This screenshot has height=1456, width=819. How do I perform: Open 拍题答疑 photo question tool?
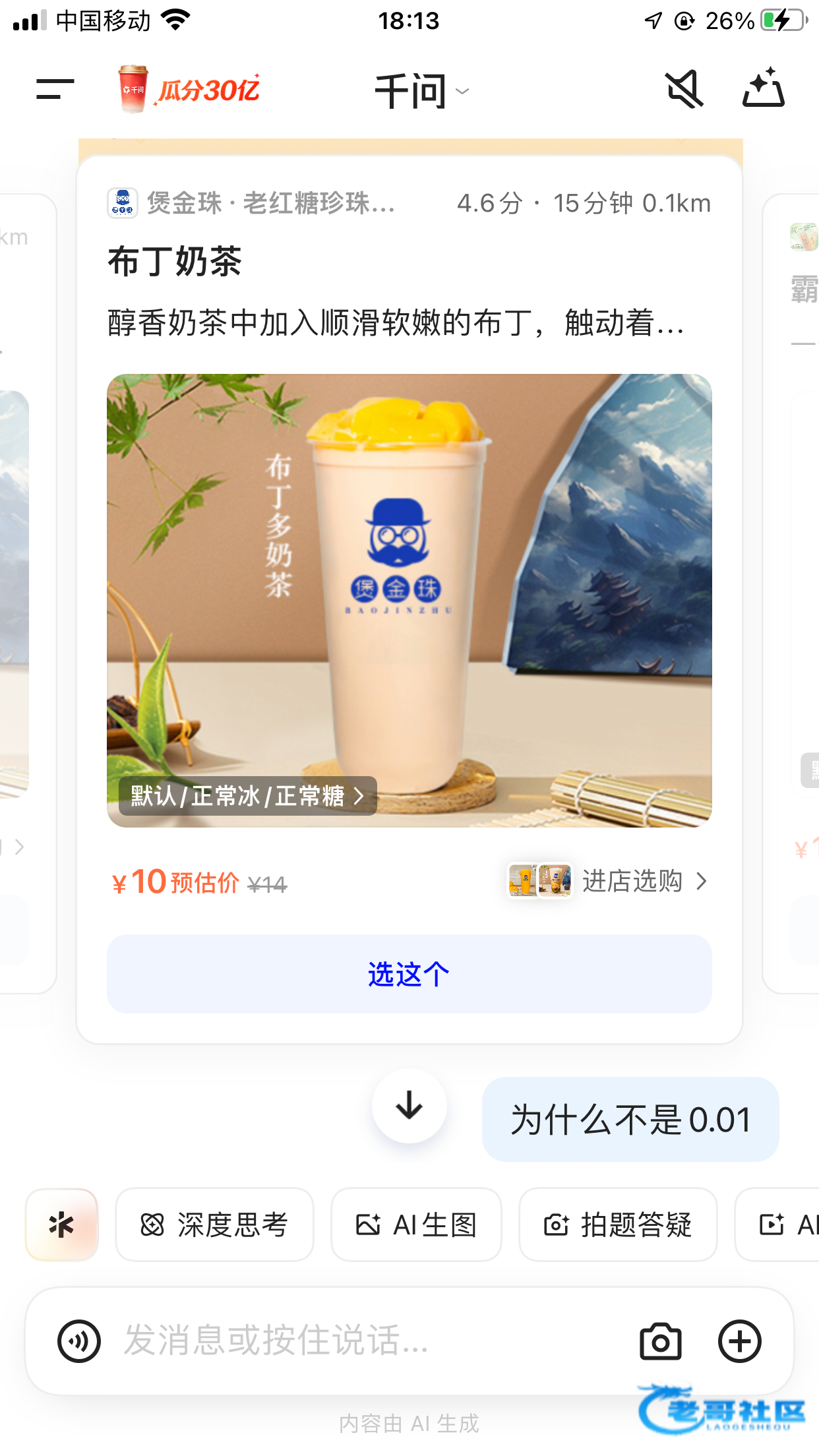617,1225
